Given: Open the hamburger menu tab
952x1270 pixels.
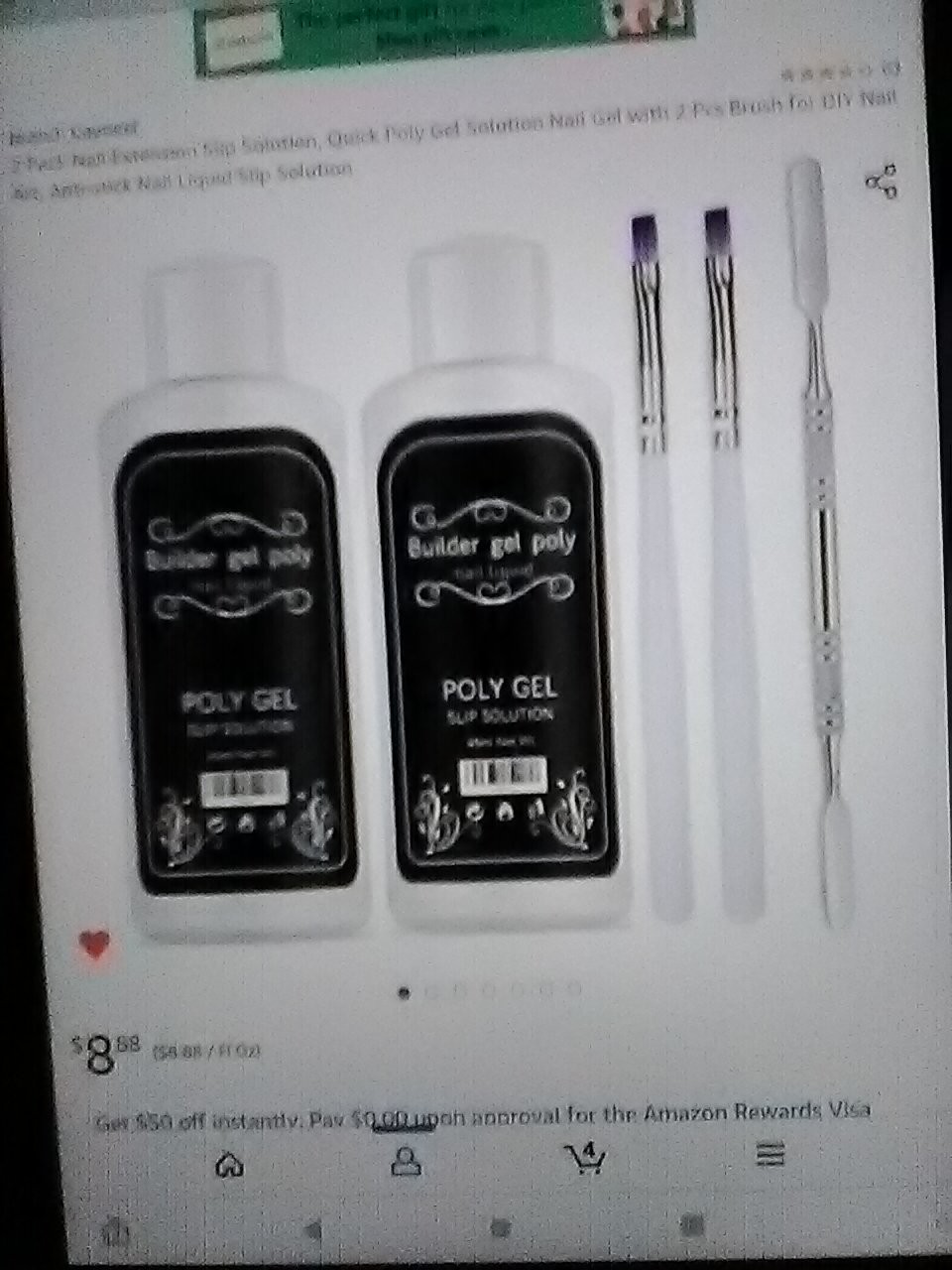Looking at the screenshot, I should [x=771, y=1154].
